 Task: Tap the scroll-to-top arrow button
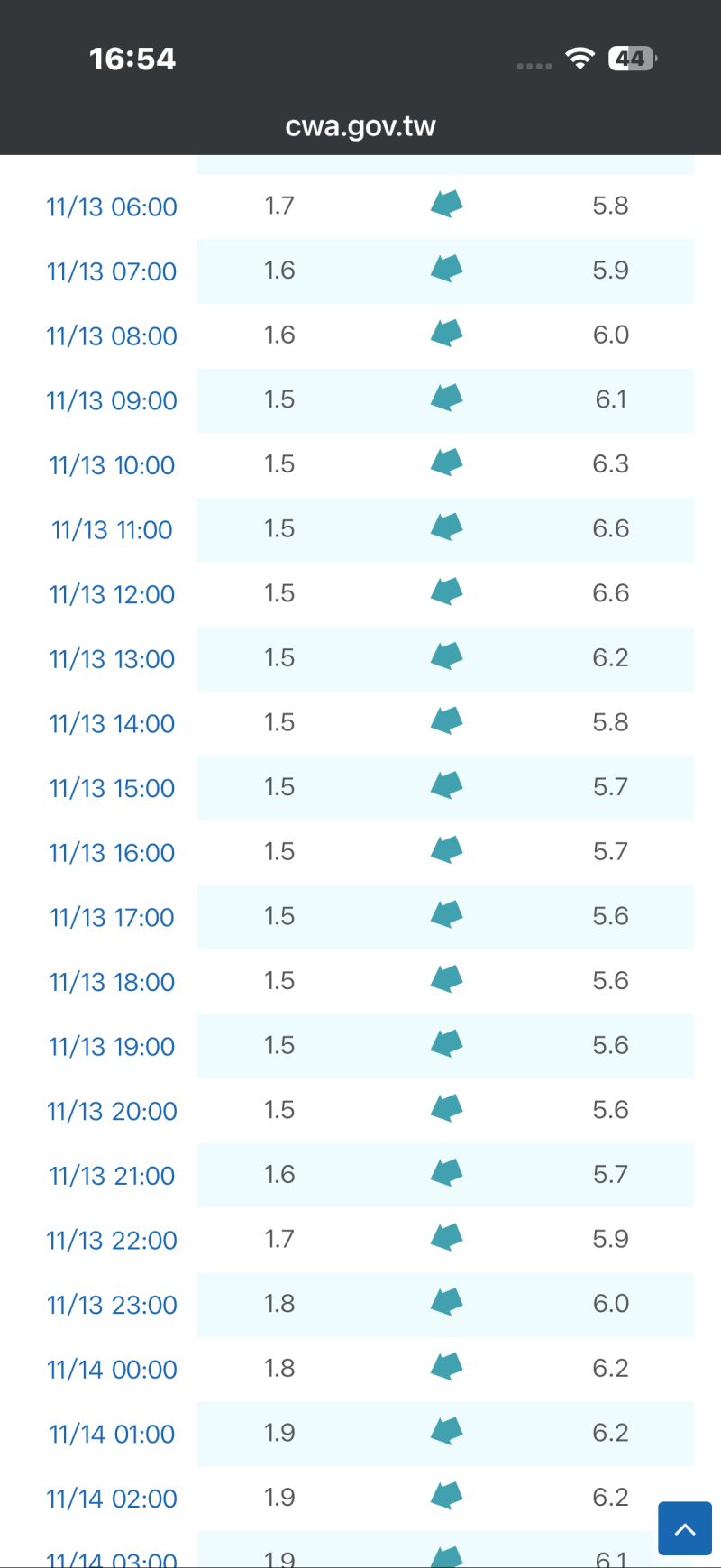[x=685, y=1528]
